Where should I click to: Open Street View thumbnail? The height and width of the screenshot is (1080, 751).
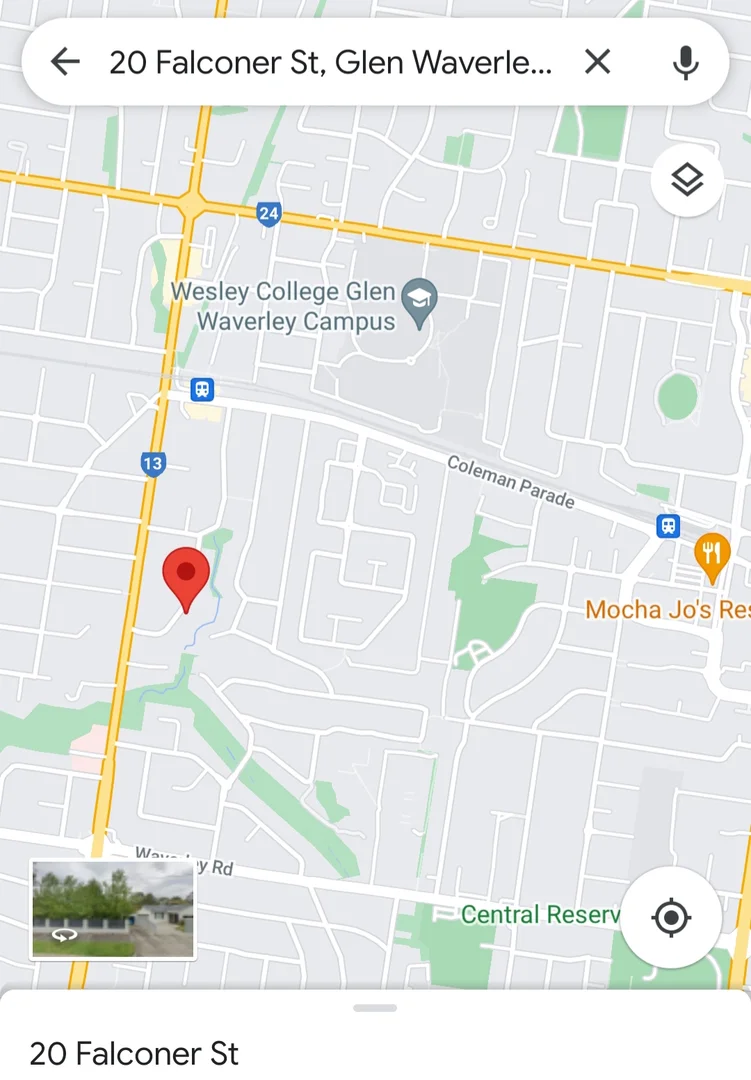point(112,909)
